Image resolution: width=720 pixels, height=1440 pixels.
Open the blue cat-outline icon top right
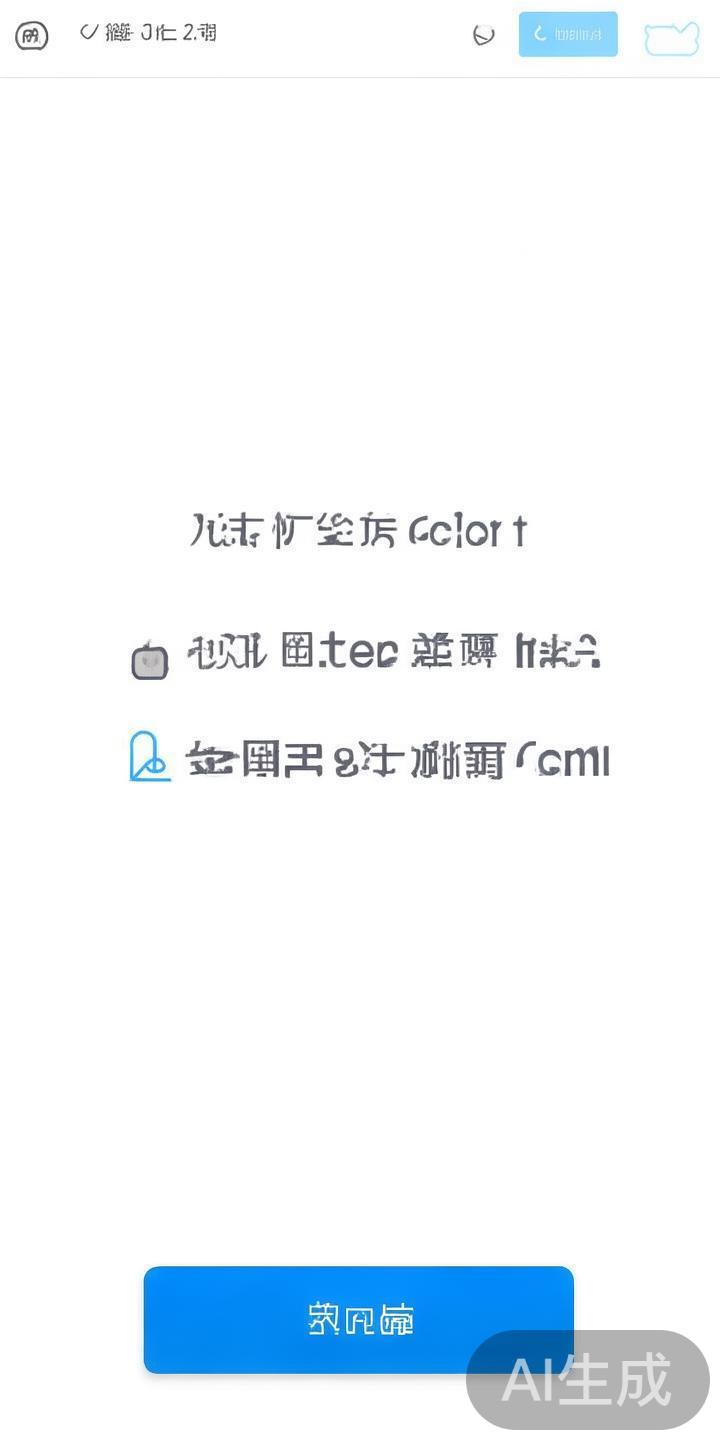[671, 38]
